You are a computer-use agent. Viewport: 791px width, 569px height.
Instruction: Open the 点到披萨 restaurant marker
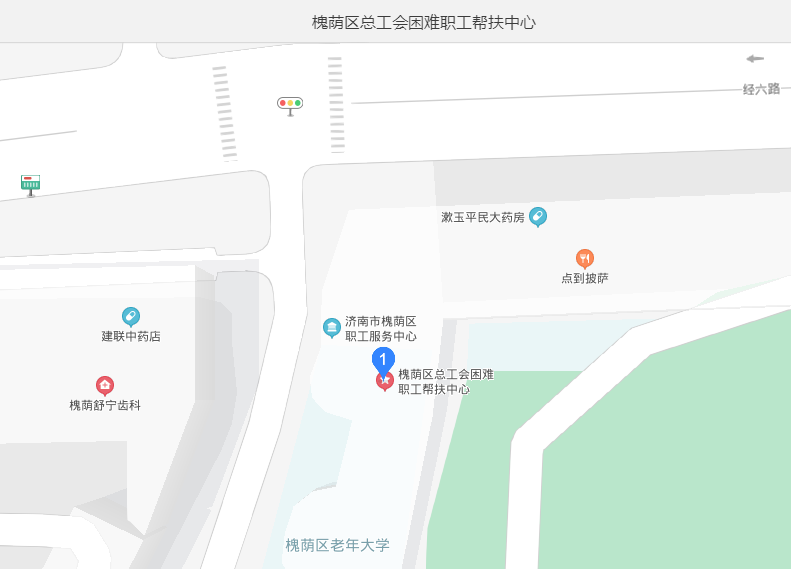tap(585, 258)
